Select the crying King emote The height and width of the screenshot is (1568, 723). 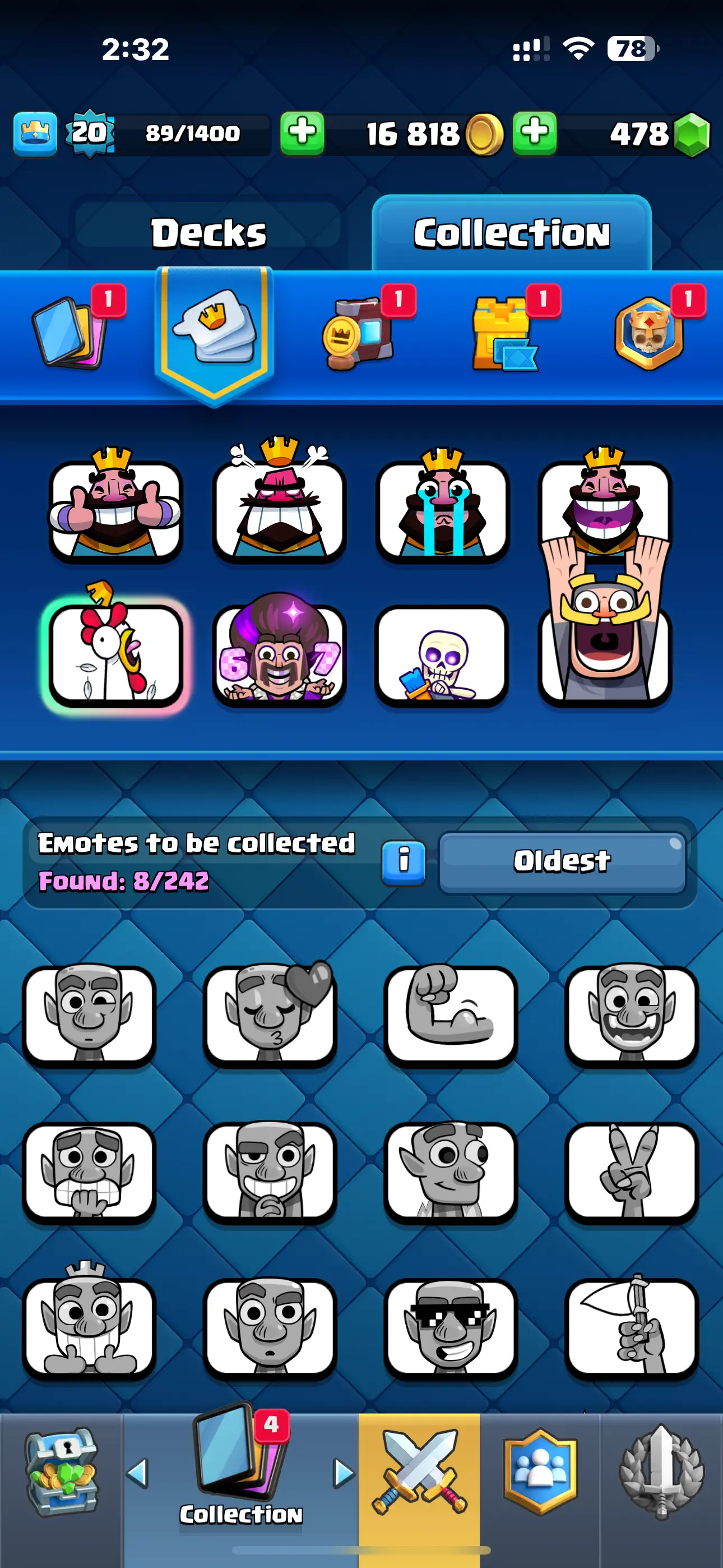point(442,508)
